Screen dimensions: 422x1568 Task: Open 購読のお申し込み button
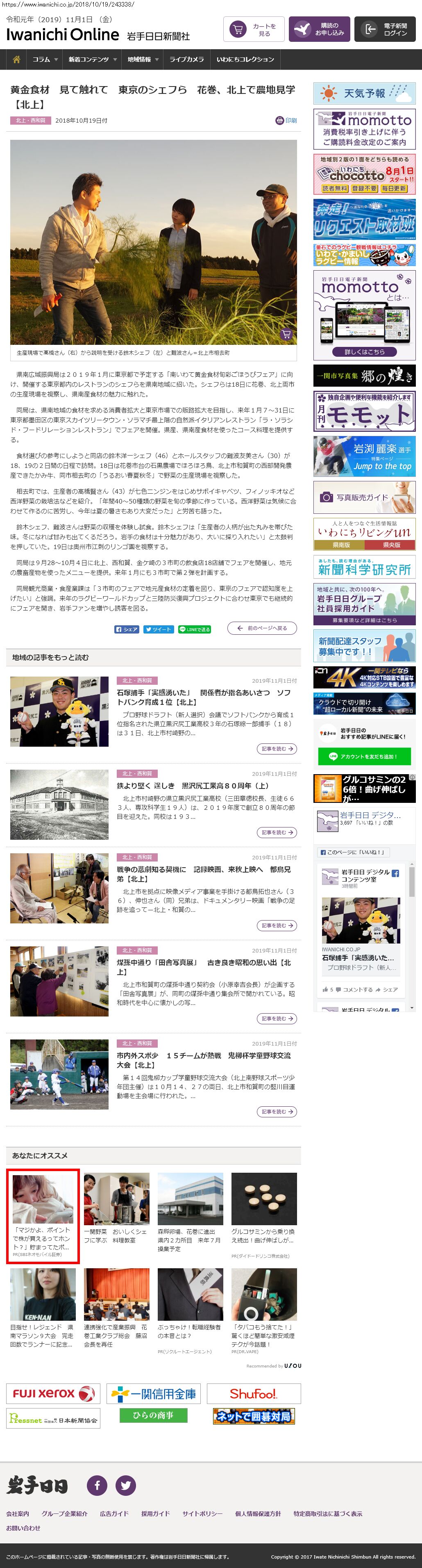click(x=319, y=30)
